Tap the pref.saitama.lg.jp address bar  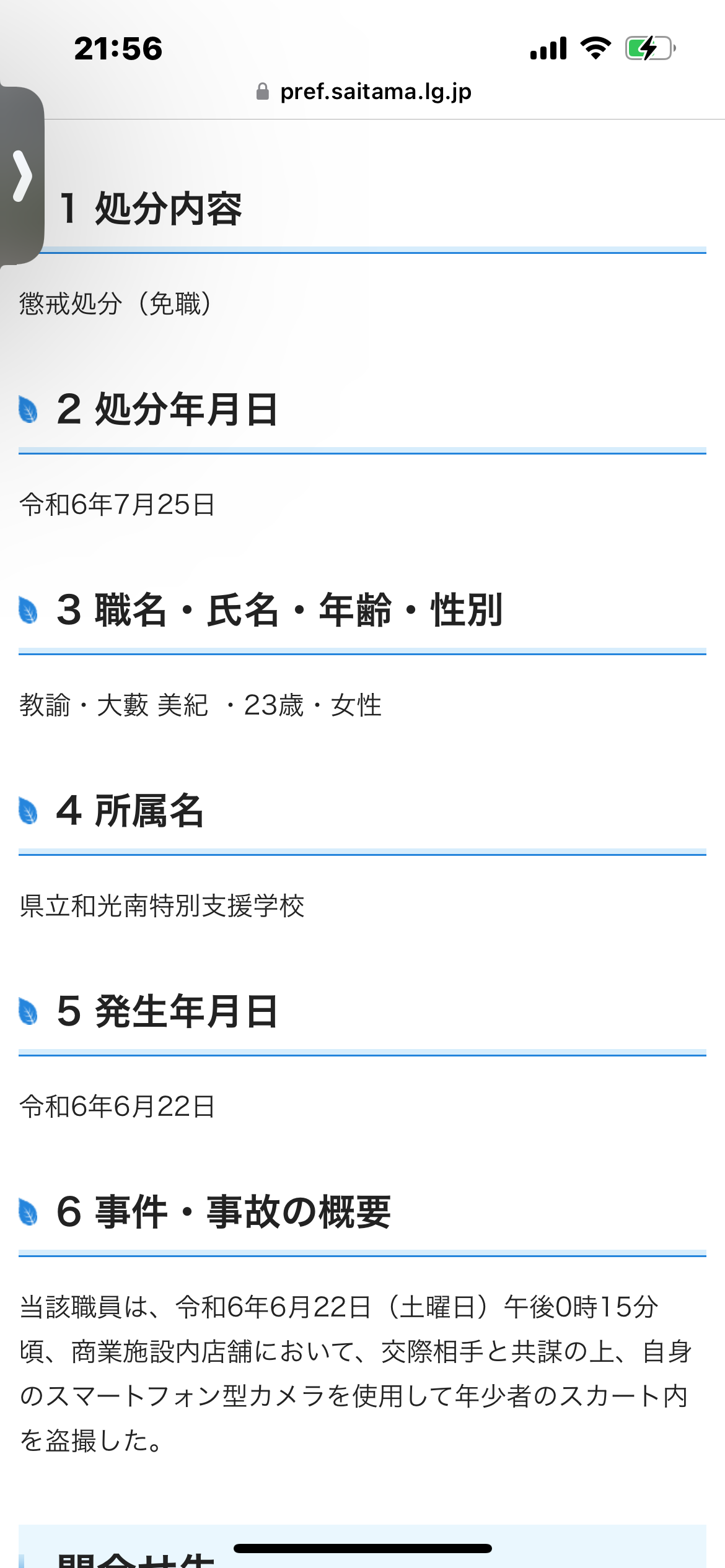[364, 92]
